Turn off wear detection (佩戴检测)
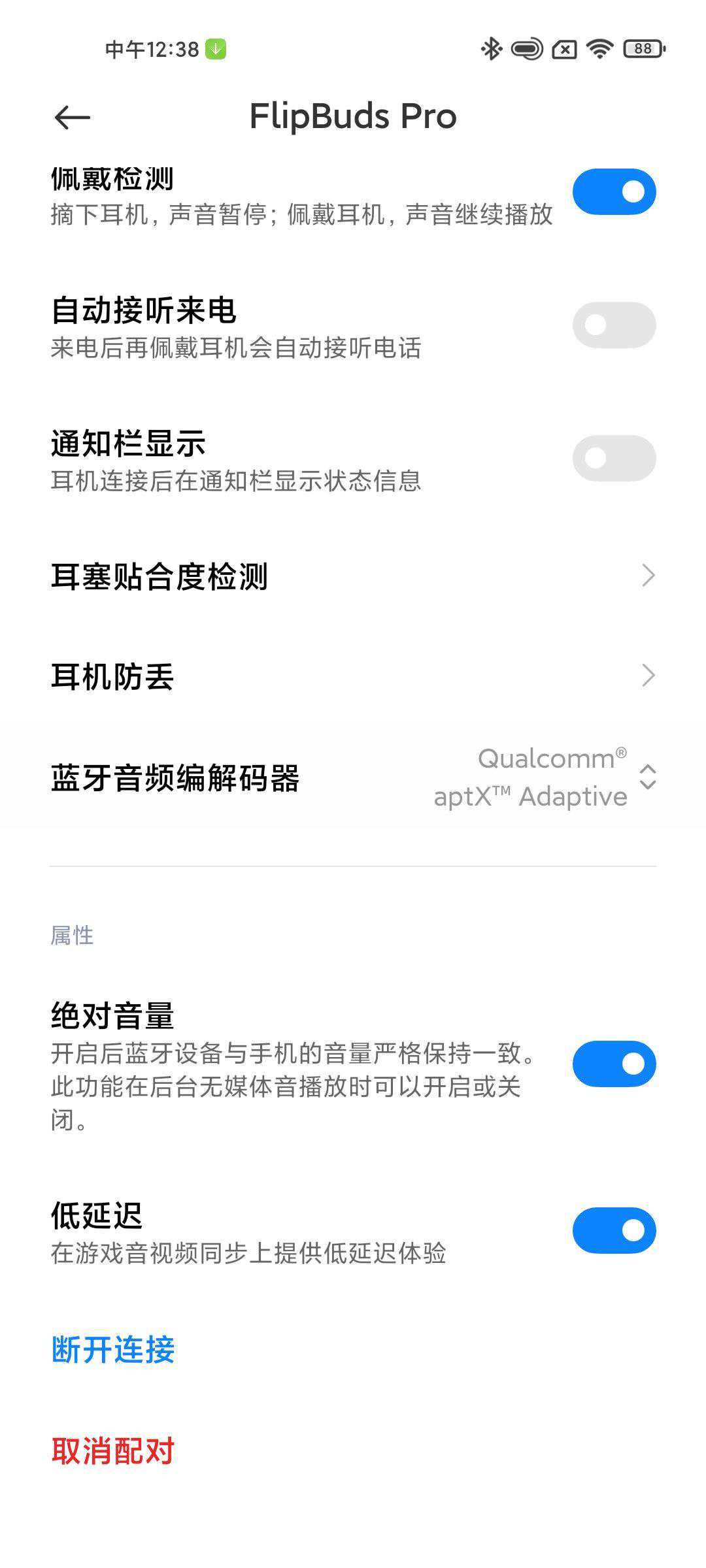 [613, 191]
